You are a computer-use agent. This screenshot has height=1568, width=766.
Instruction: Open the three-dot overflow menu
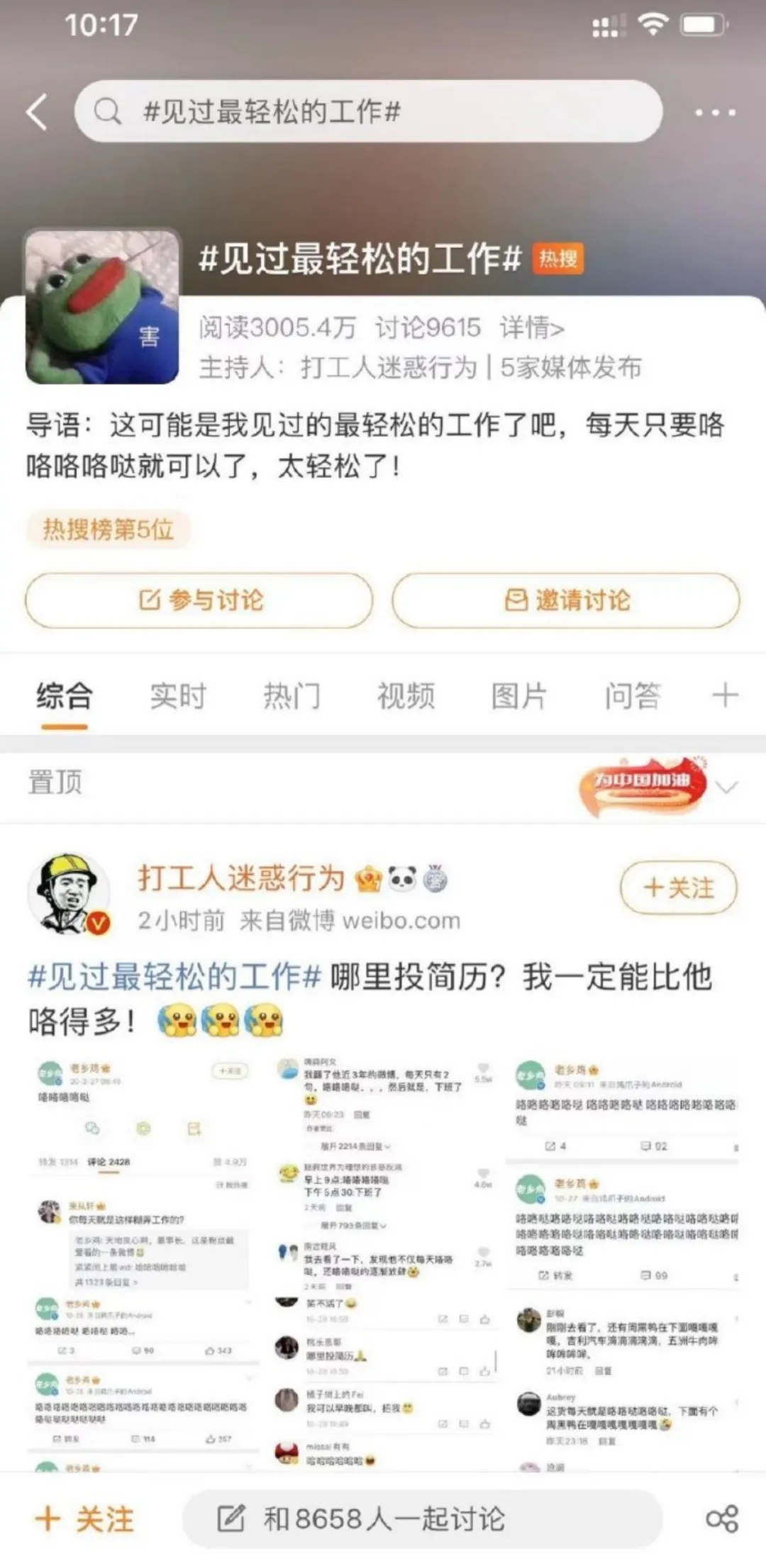(x=715, y=112)
